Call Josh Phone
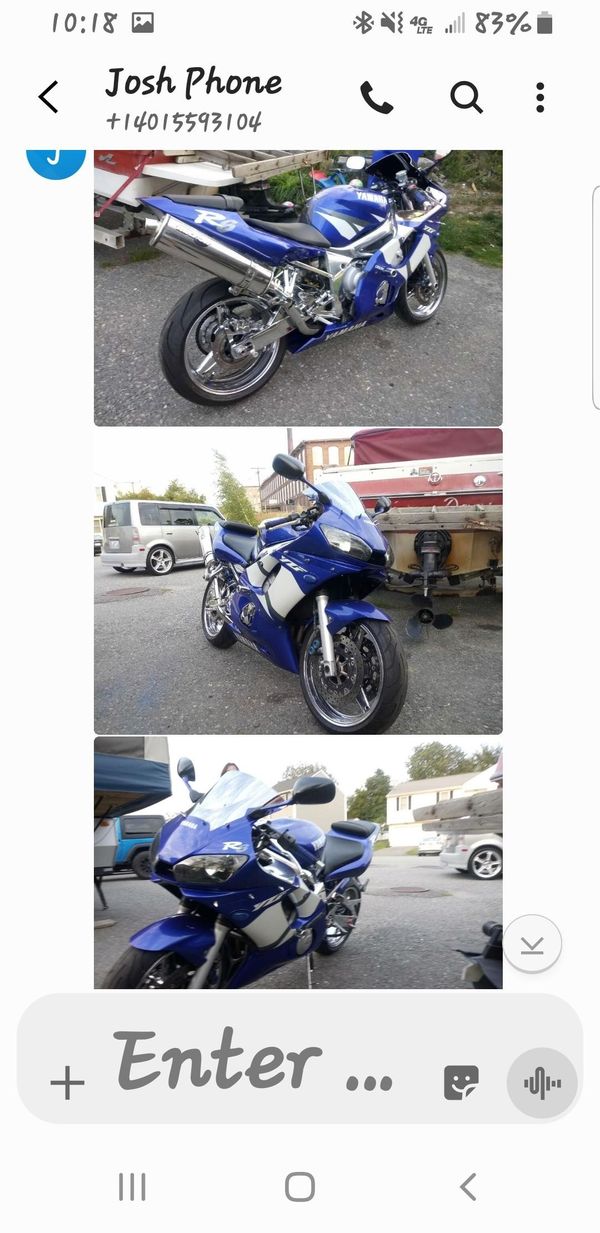Image resolution: width=600 pixels, height=1233 pixels. click(376, 97)
